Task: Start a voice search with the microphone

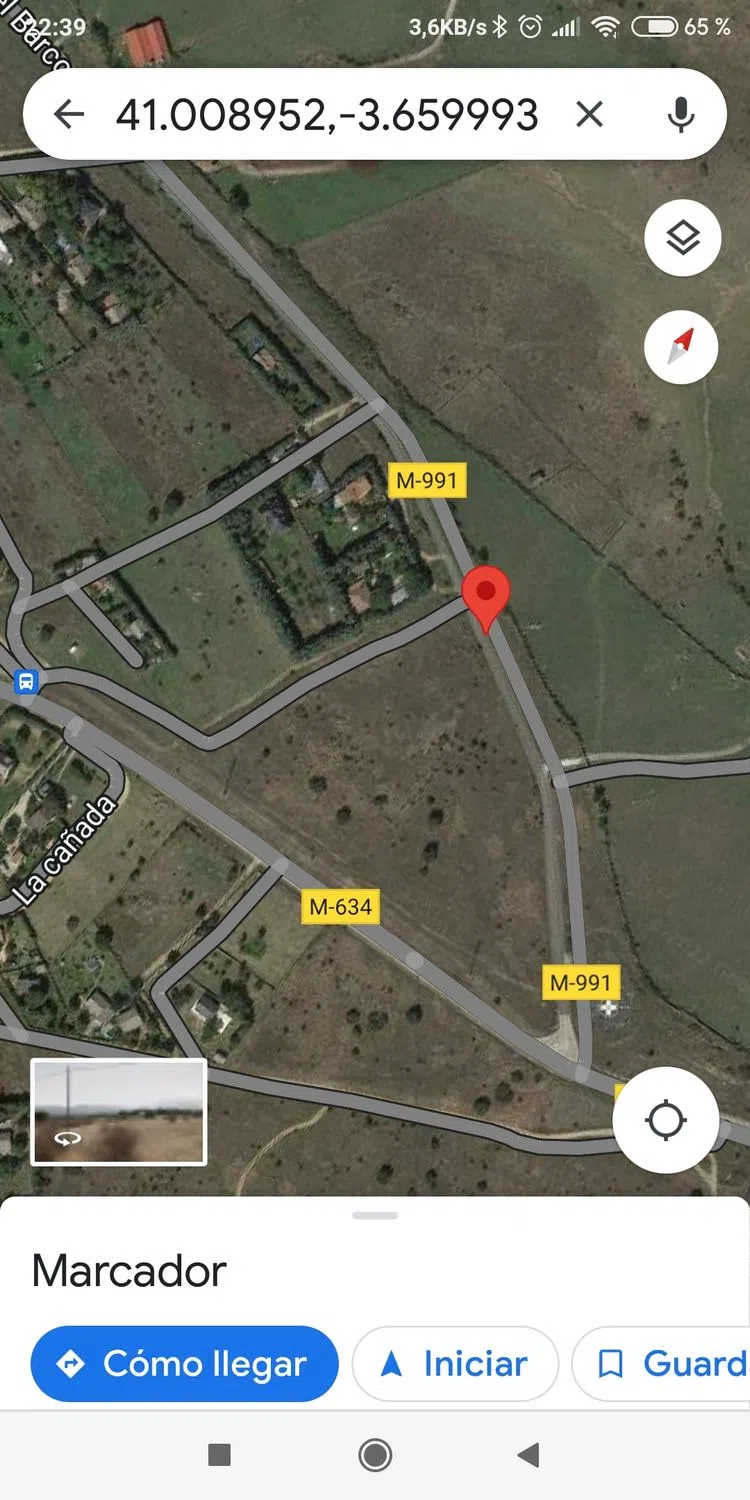Action: pyautogui.click(x=681, y=115)
